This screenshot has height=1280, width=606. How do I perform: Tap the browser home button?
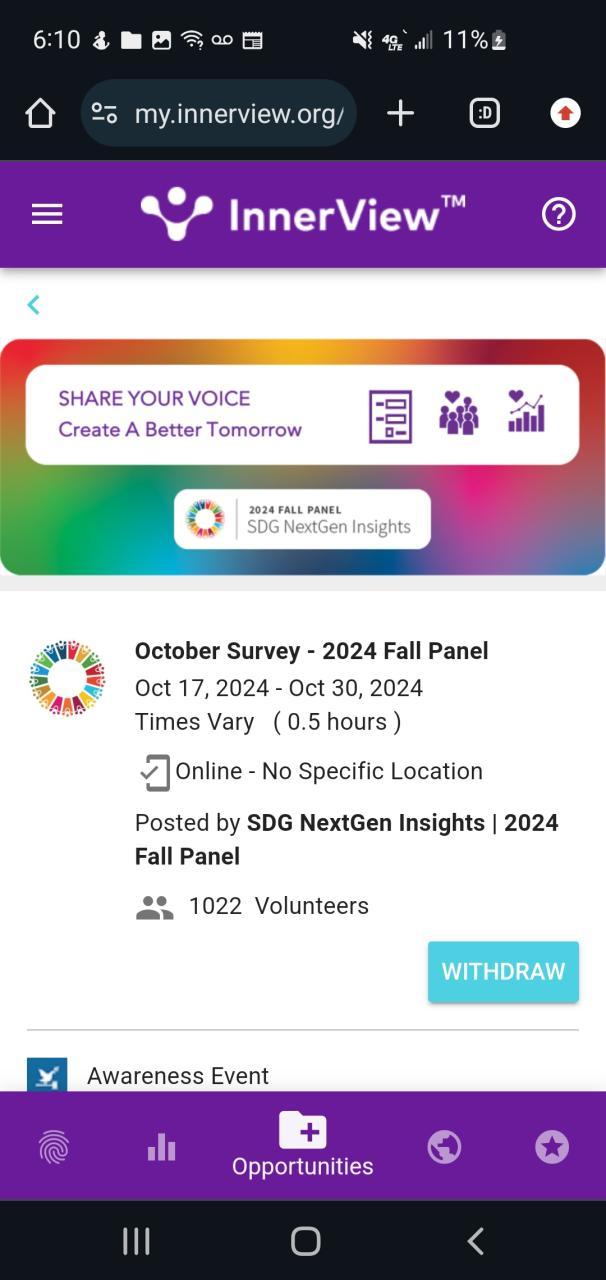click(40, 114)
